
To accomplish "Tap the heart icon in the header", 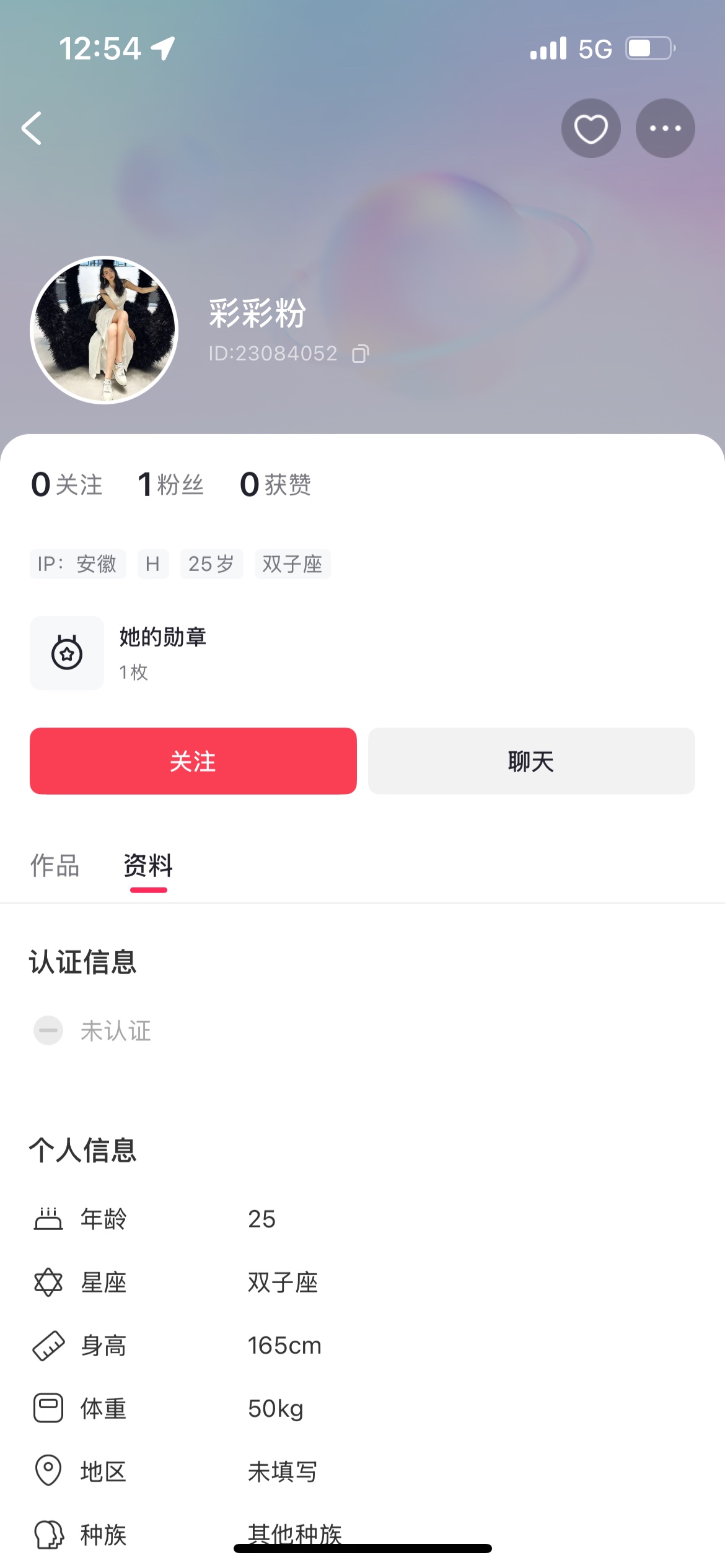I will [591, 128].
